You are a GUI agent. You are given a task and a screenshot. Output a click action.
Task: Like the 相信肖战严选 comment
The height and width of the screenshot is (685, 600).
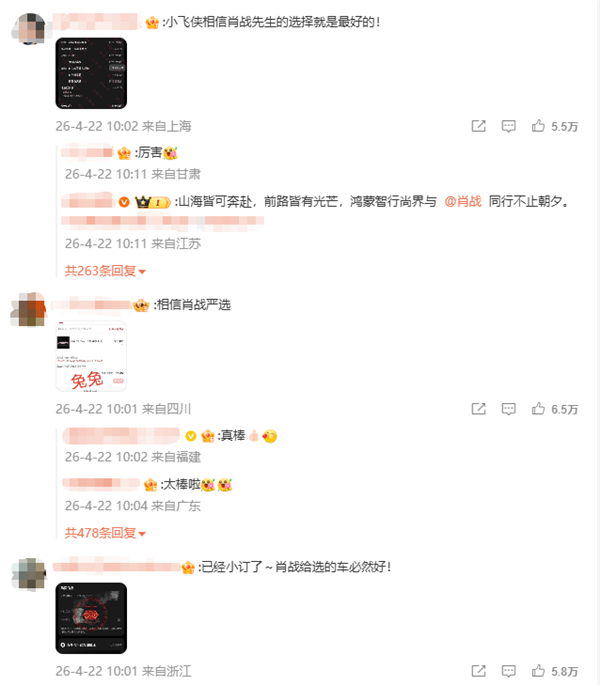tap(539, 409)
